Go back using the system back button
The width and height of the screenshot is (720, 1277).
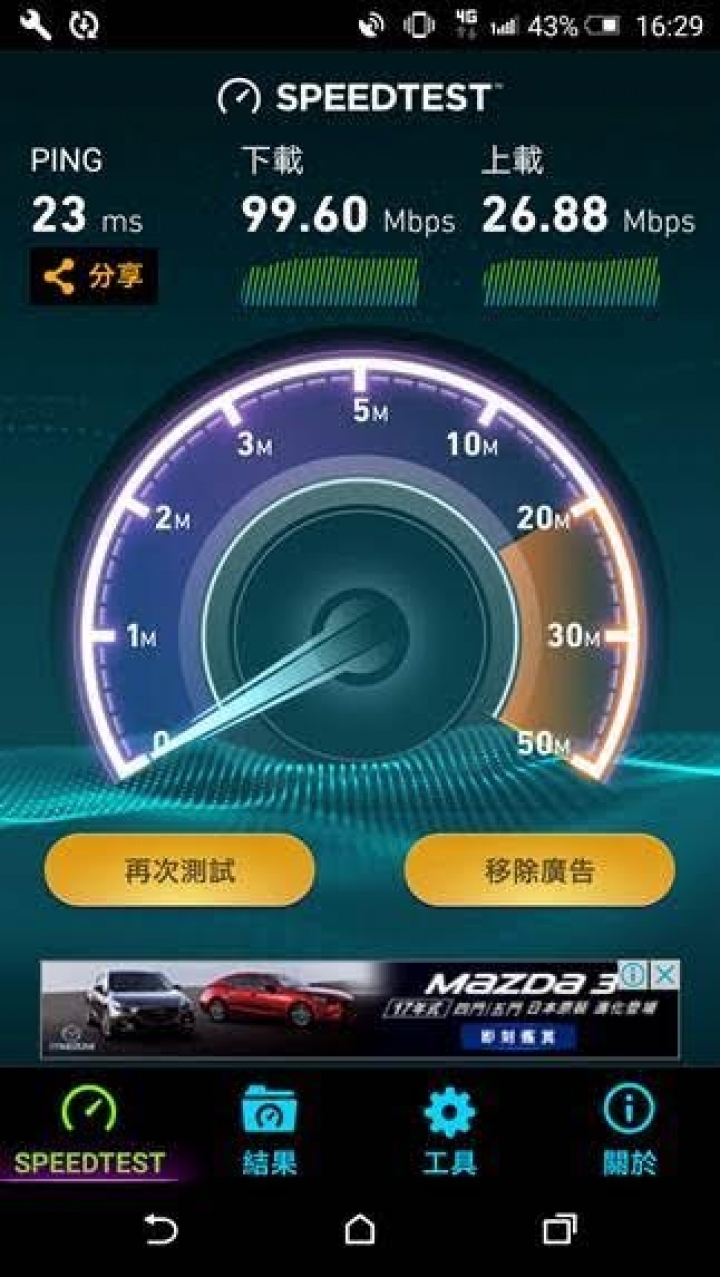click(160, 1229)
